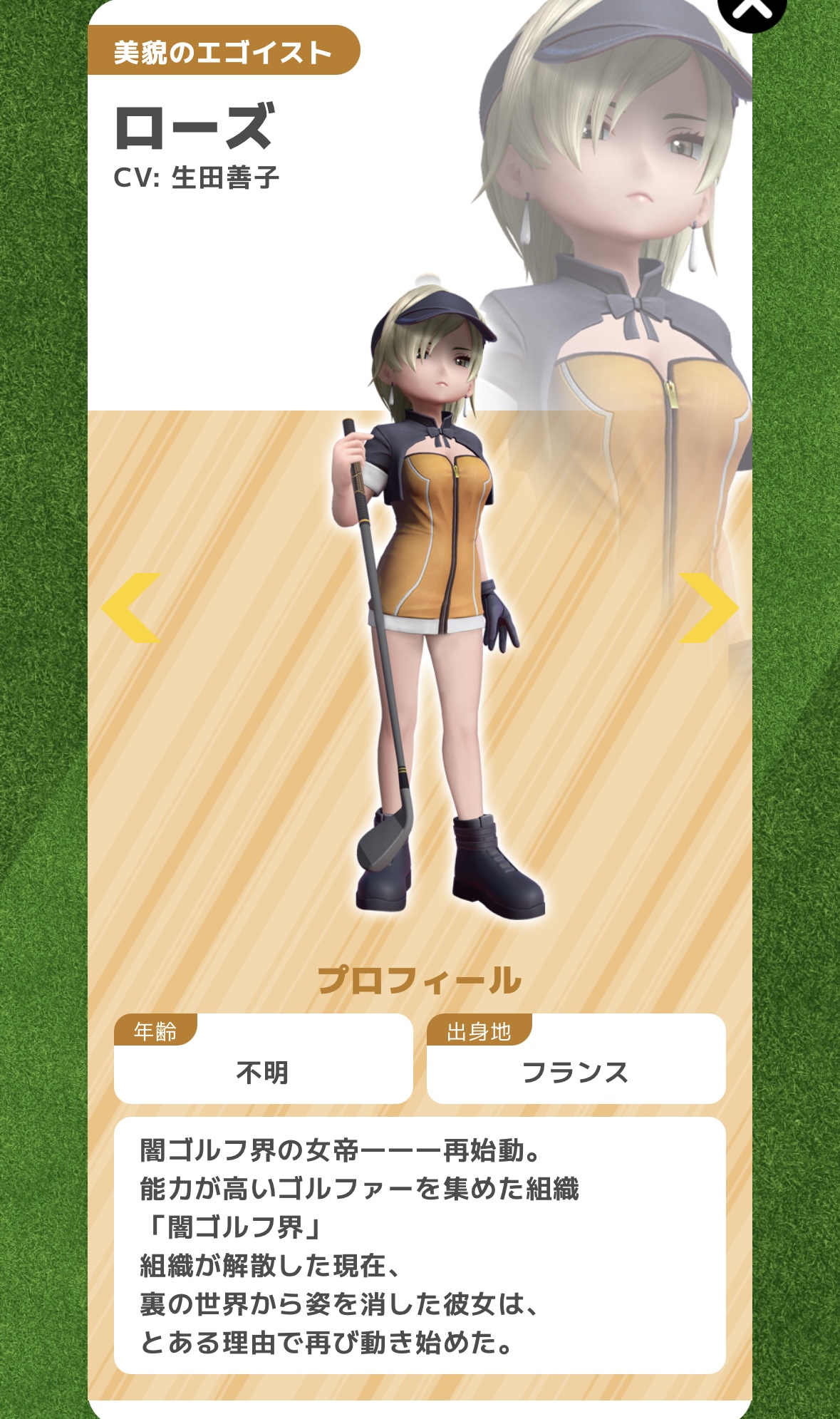Show the next character with right arrow

[x=708, y=608]
